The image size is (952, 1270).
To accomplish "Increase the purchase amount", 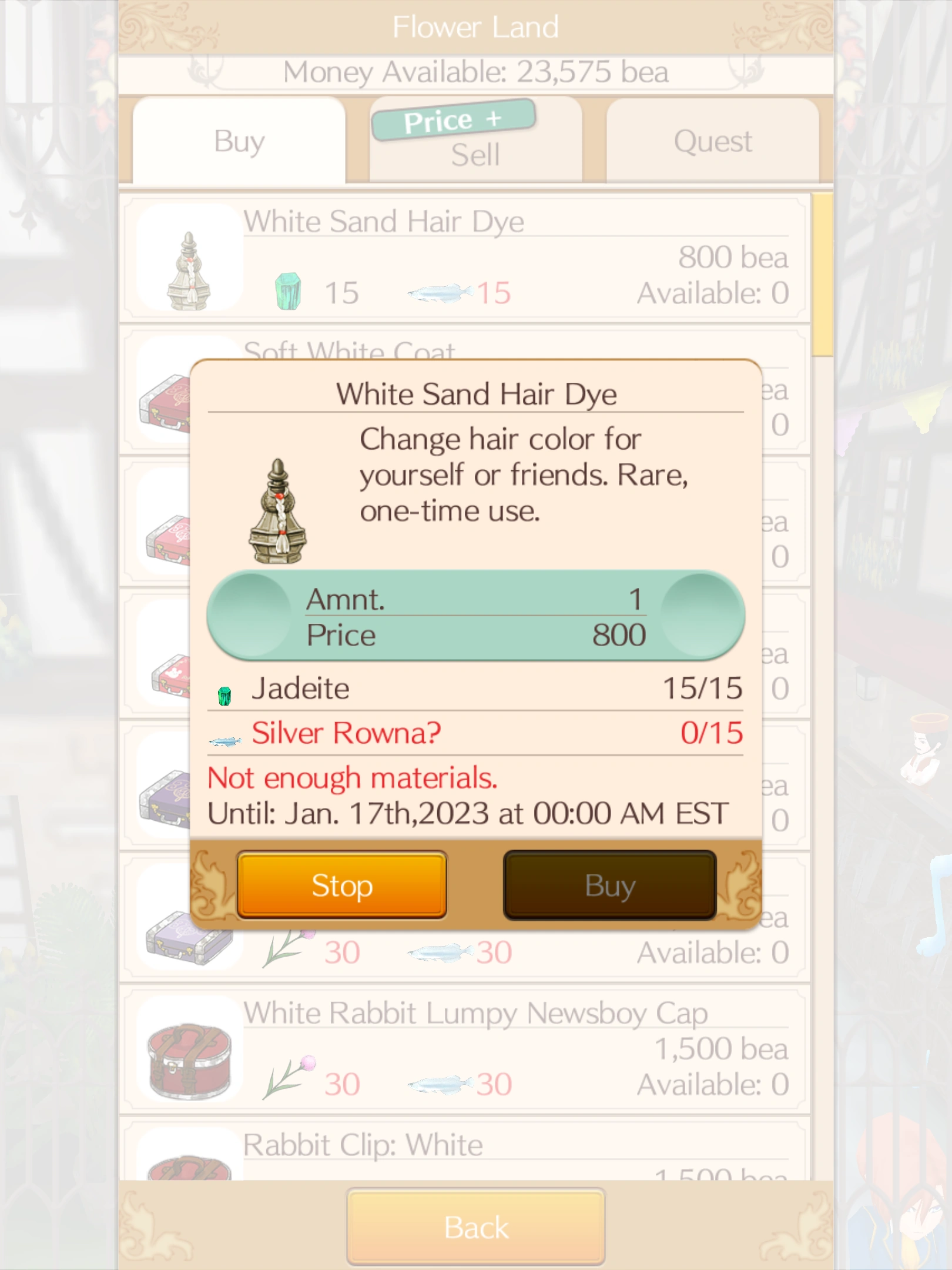I will [701, 615].
